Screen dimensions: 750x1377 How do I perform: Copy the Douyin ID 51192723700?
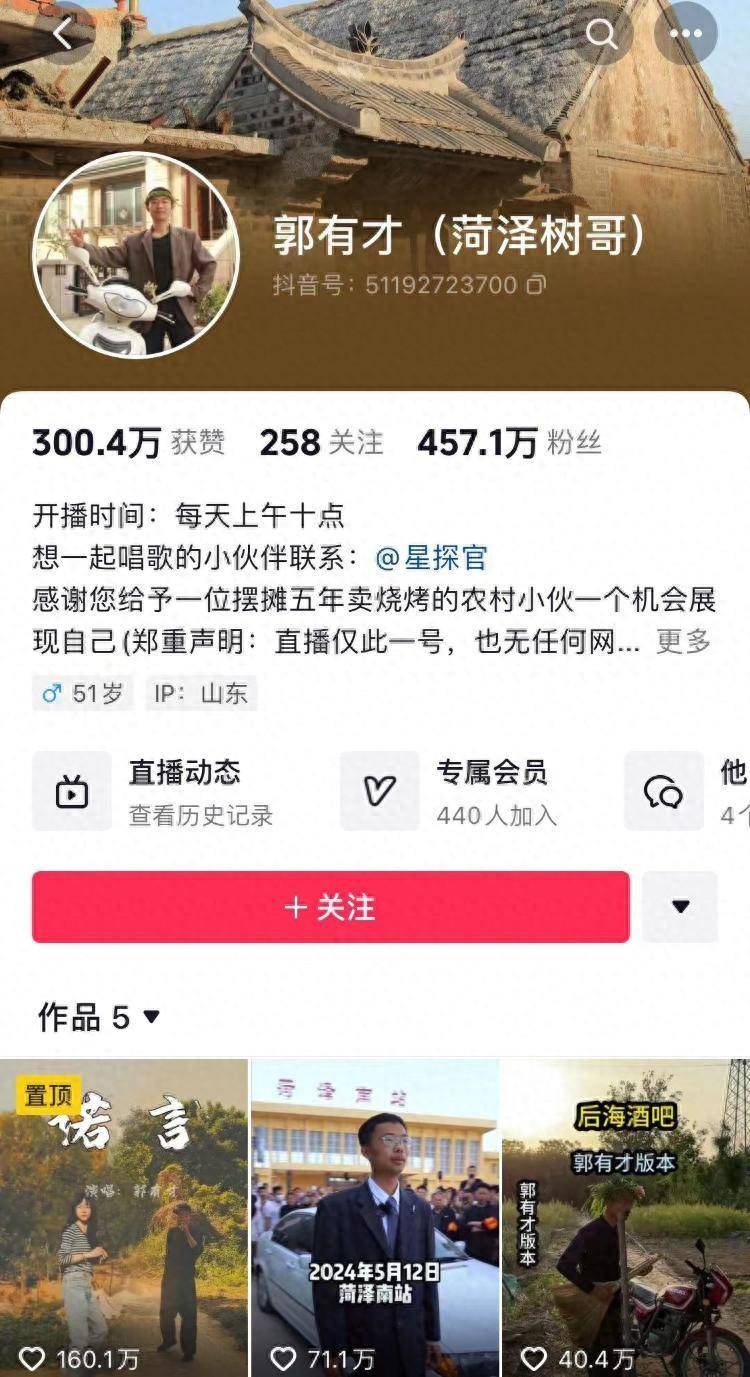coord(536,286)
